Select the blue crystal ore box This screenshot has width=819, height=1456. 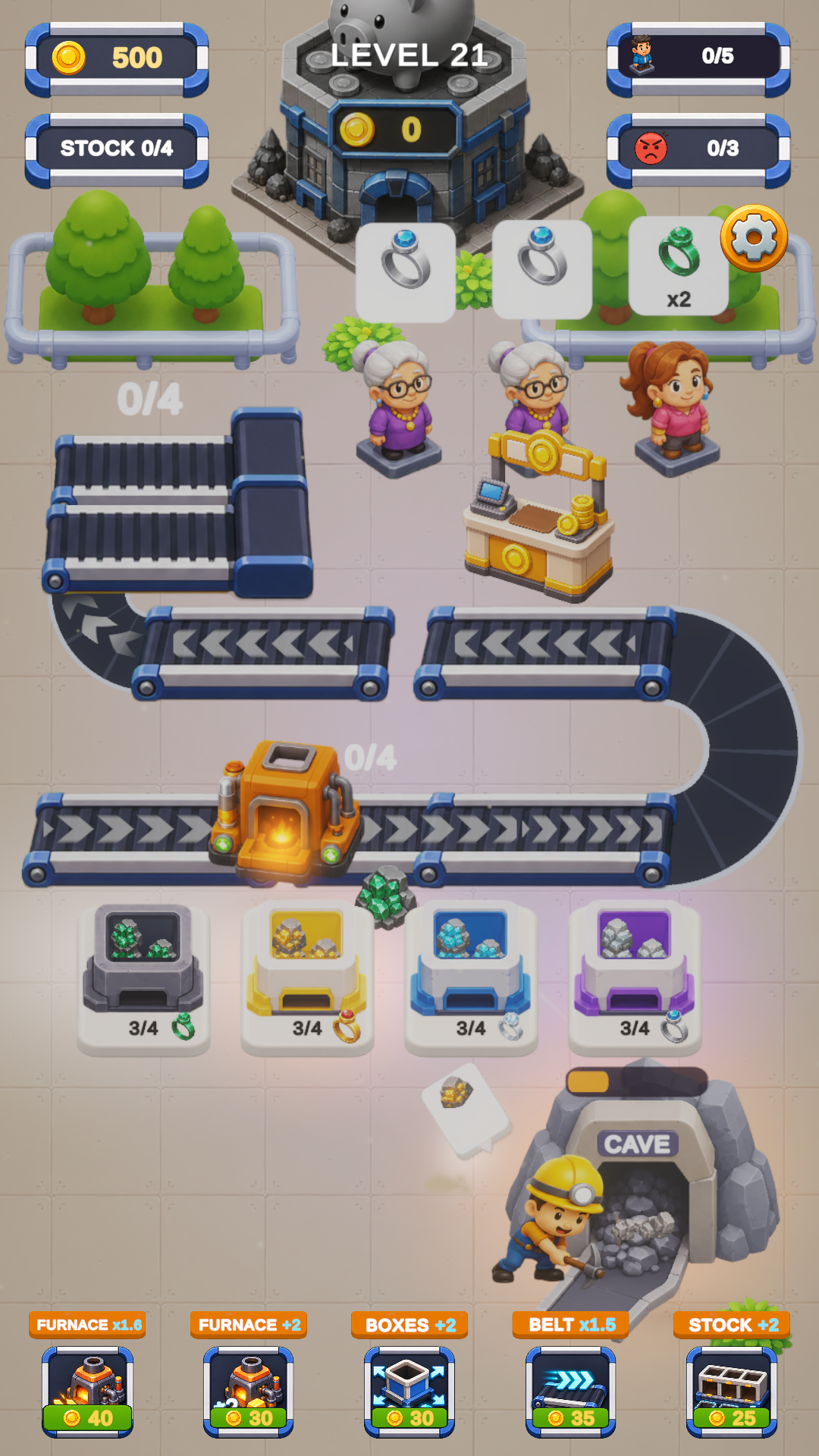click(x=471, y=978)
